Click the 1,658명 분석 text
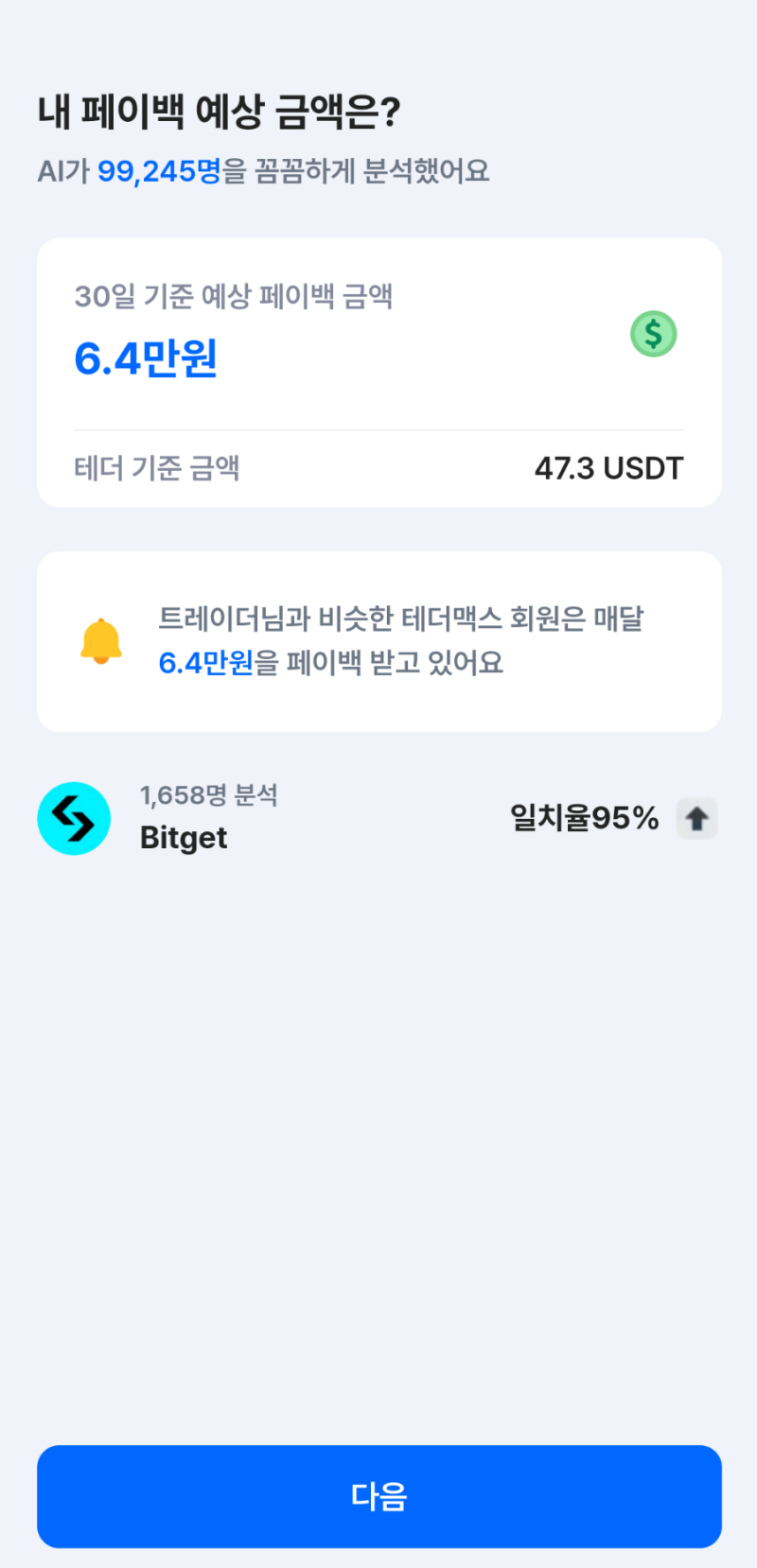The image size is (757, 1568). point(209,795)
